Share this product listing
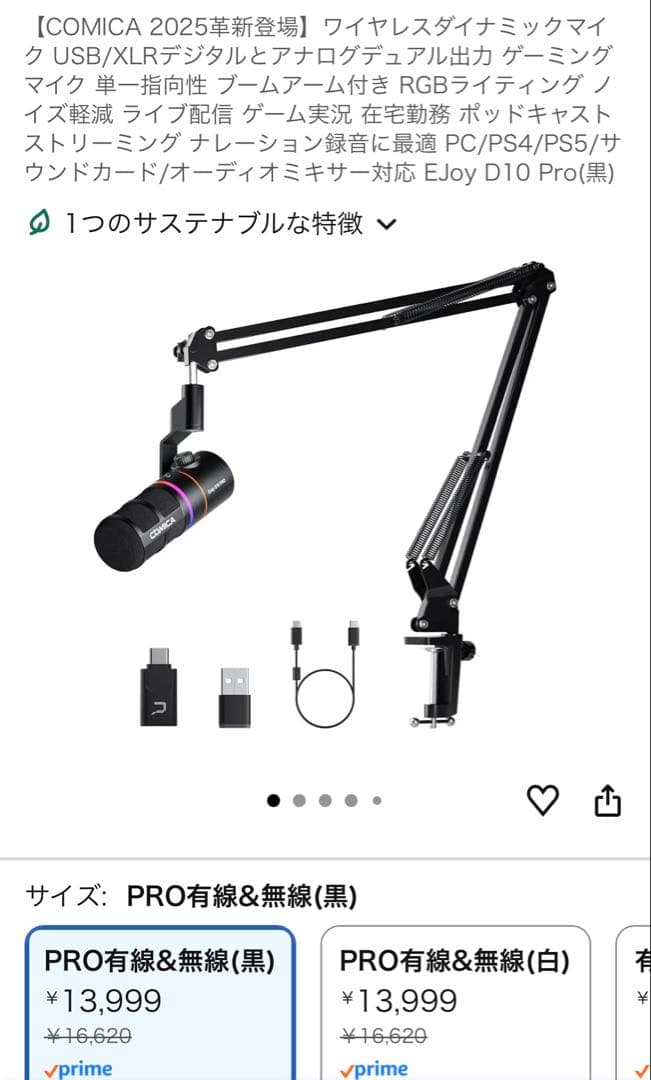The height and width of the screenshot is (1080, 651). click(x=608, y=801)
